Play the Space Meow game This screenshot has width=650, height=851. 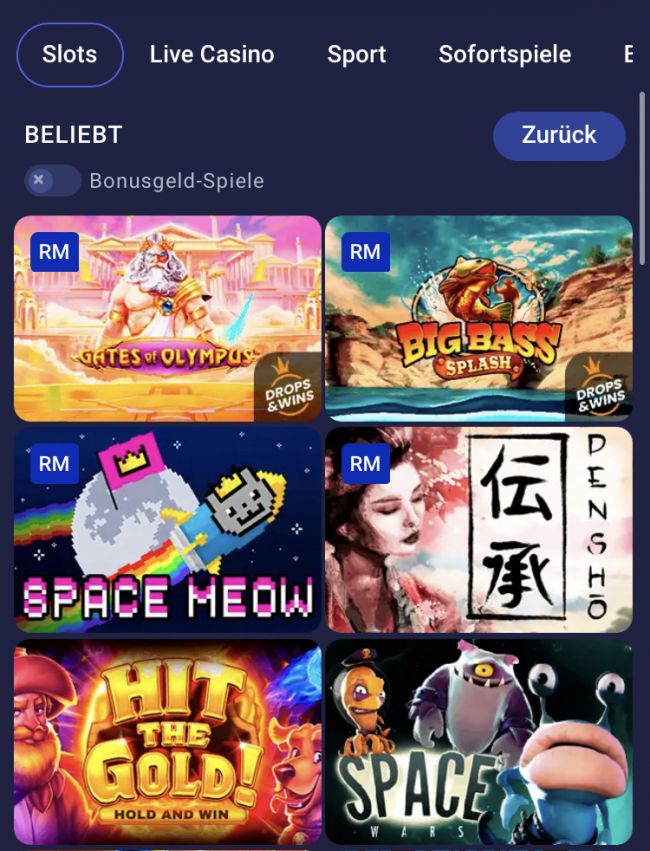click(167, 530)
